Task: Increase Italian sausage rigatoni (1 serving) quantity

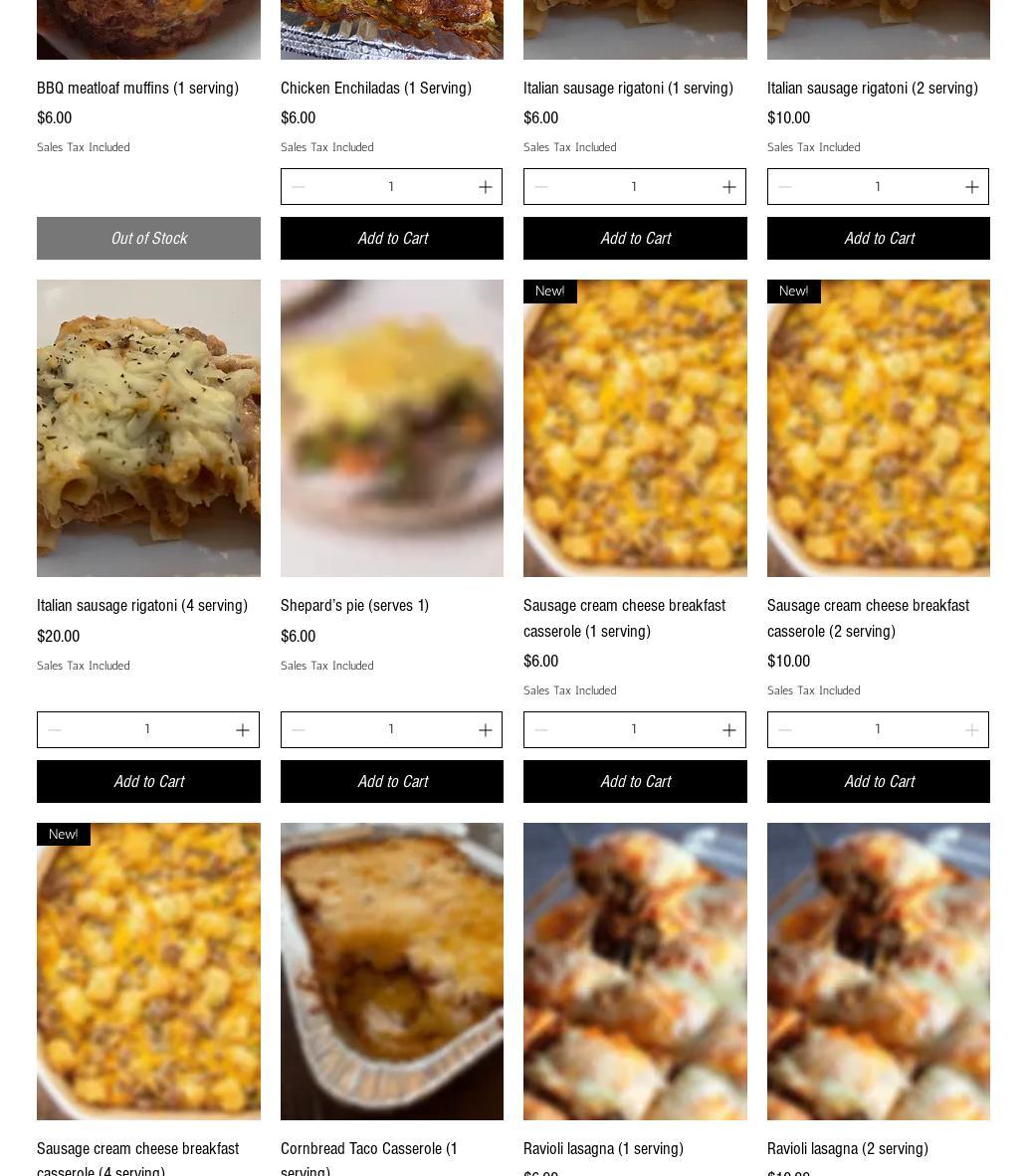Action: click(x=728, y=187)
